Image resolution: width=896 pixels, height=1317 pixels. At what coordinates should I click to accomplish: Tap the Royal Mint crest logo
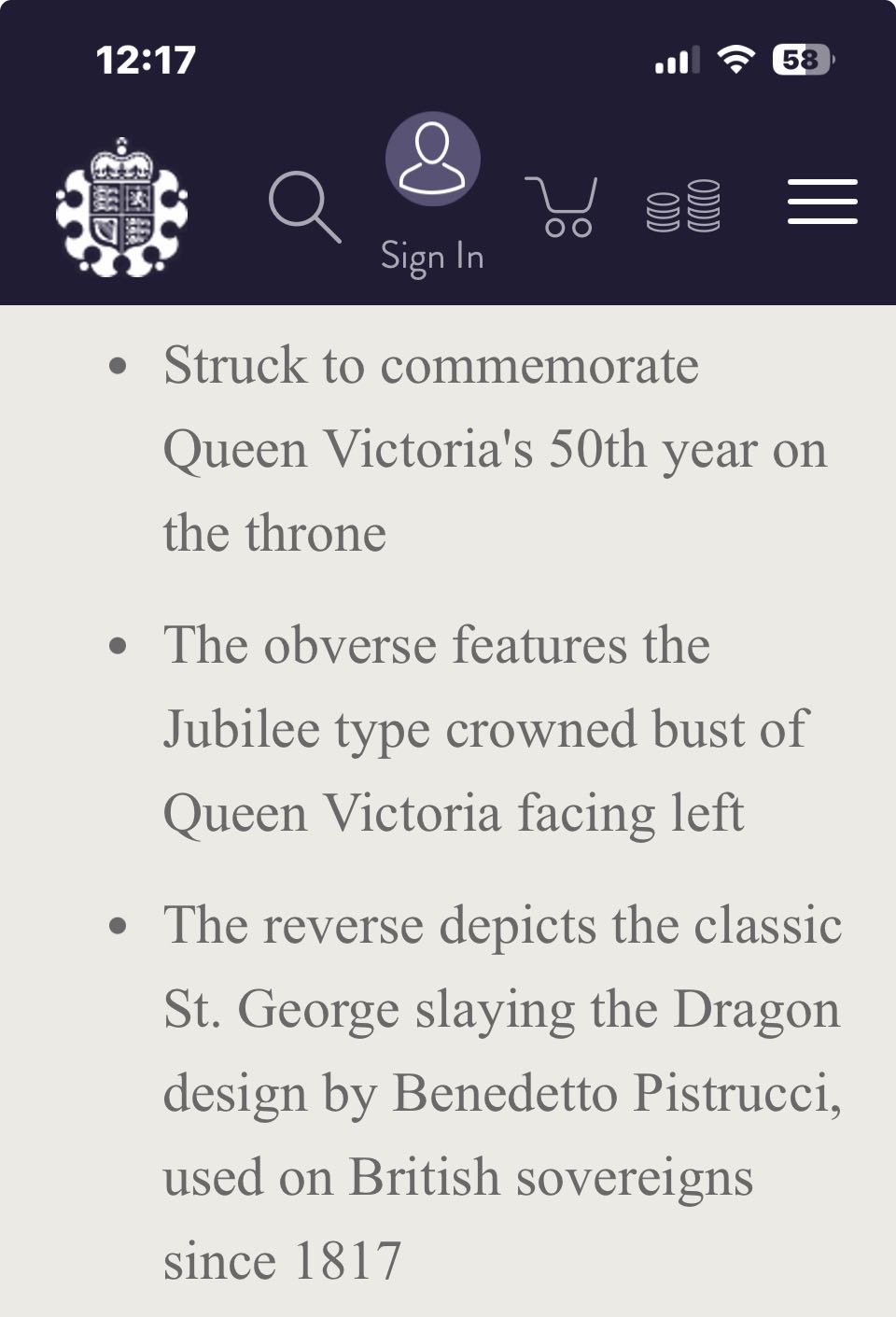[x=121, y=207]
